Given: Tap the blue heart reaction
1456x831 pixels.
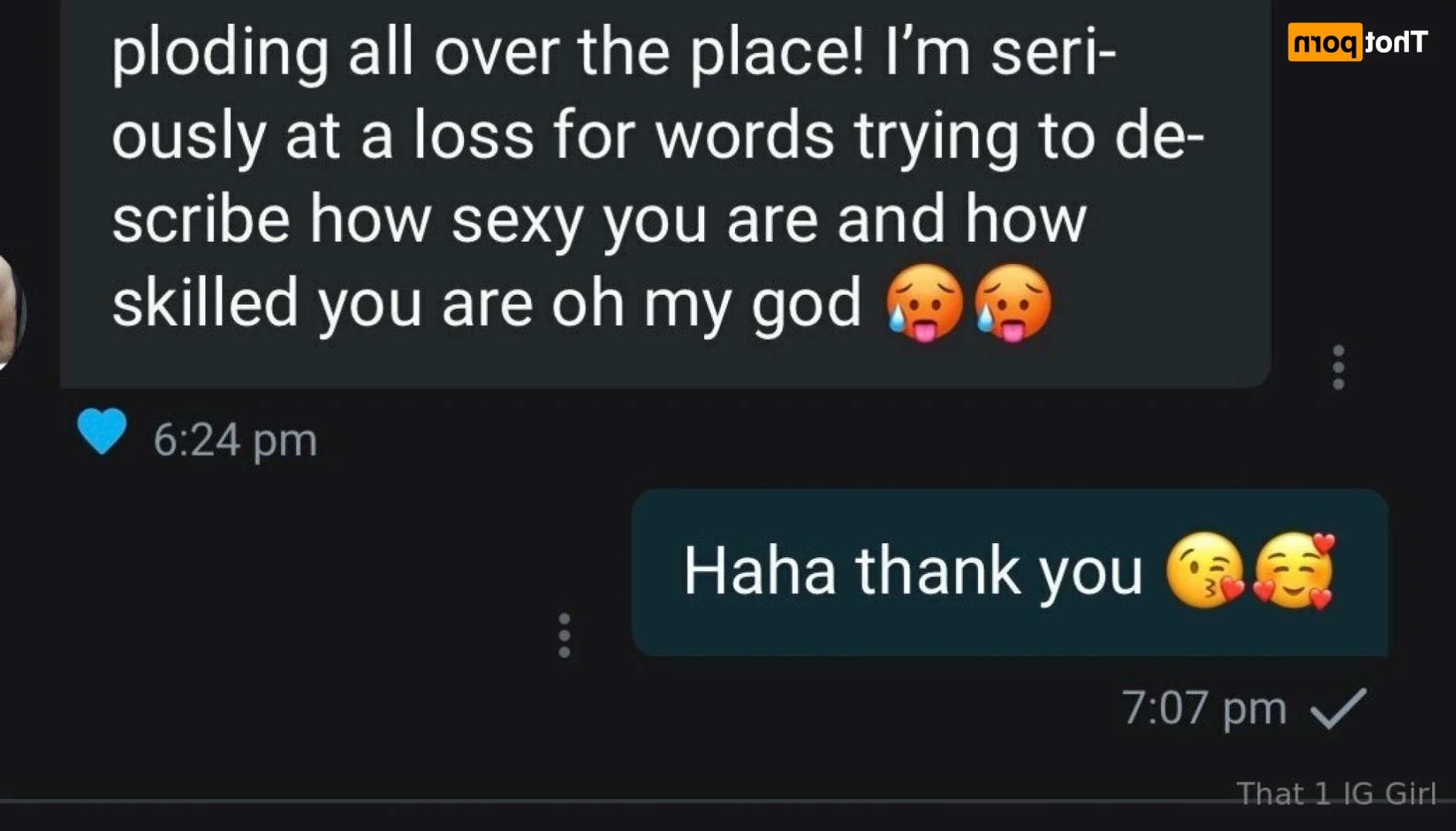Looking at the screenshot, I should [x=102, y=431].
